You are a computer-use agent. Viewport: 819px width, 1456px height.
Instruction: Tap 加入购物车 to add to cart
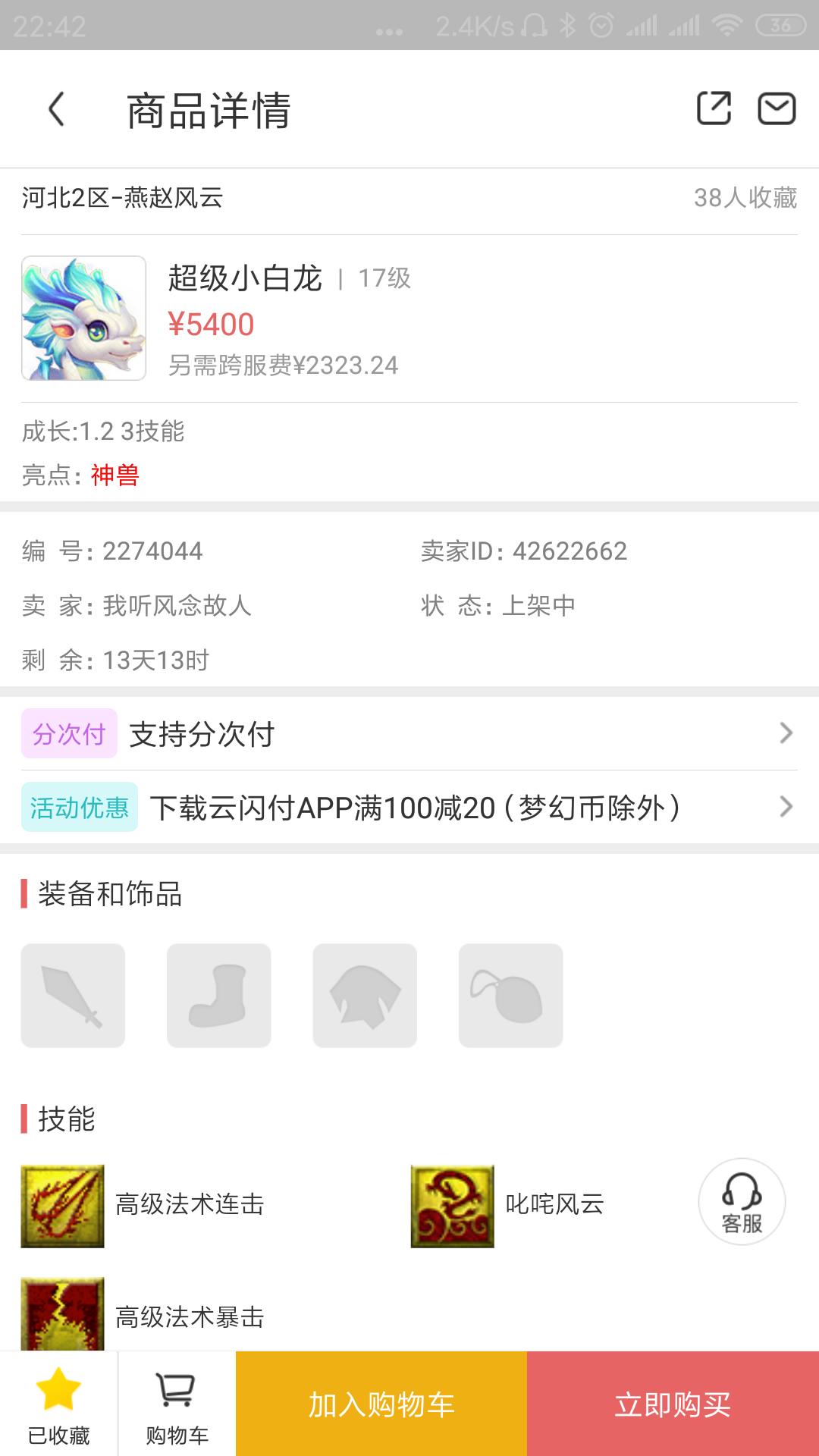pos(381,1404)
